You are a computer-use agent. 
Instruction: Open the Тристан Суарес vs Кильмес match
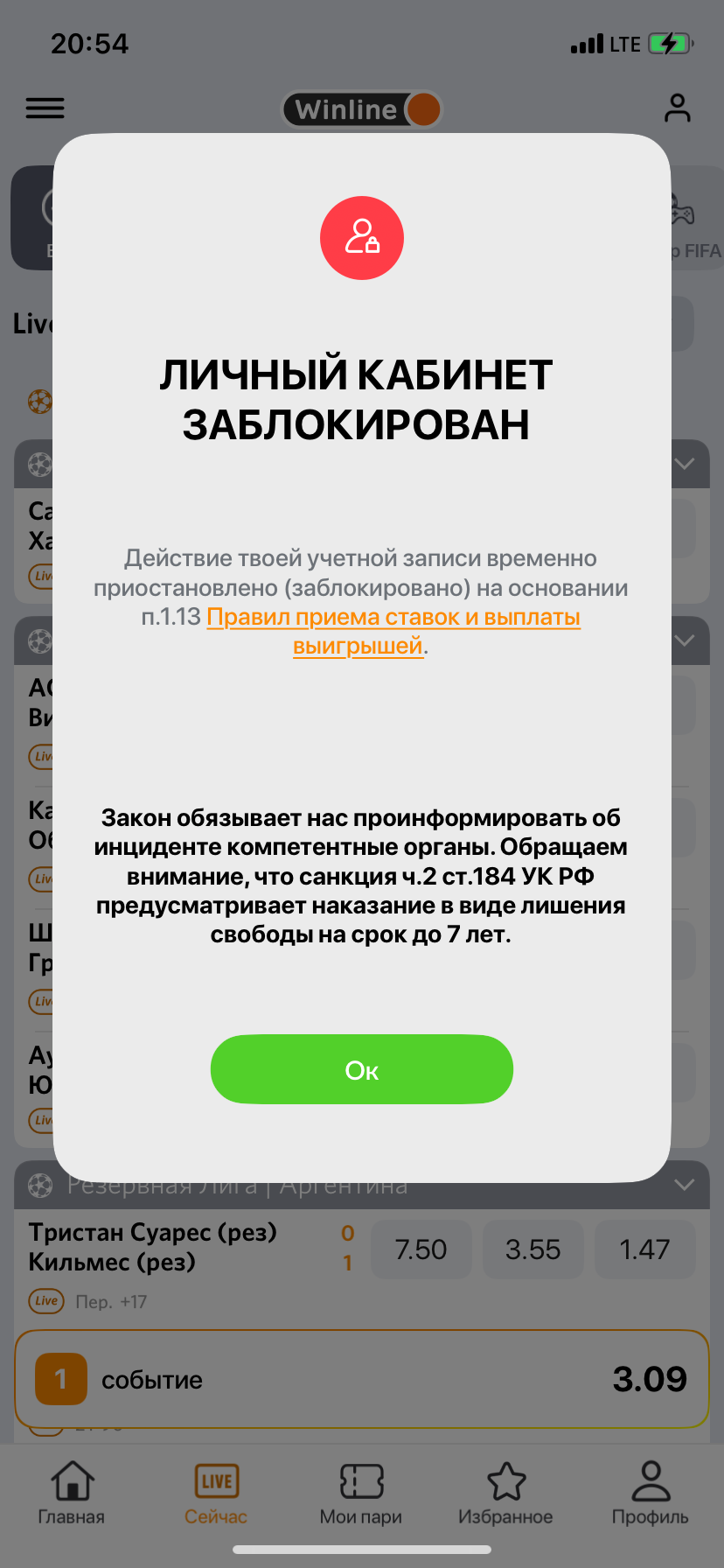[x=153, y=1248]
